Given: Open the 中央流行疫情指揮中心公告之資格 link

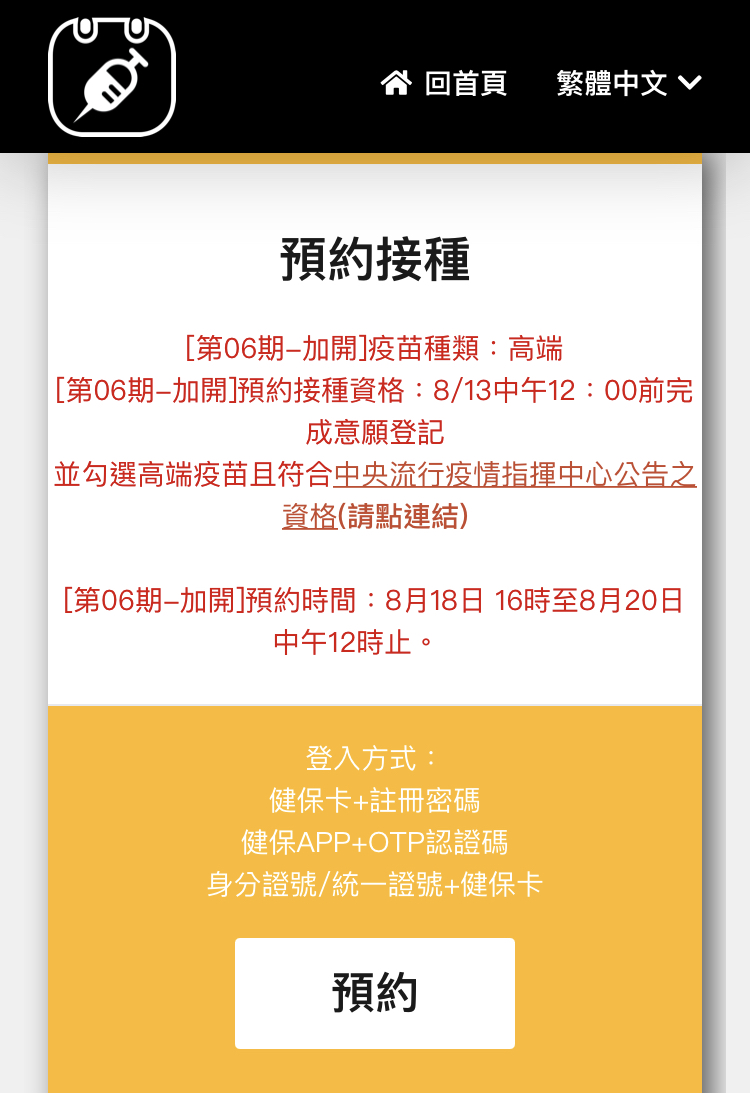Looking at the screenshot, I should tap(514, 475).
